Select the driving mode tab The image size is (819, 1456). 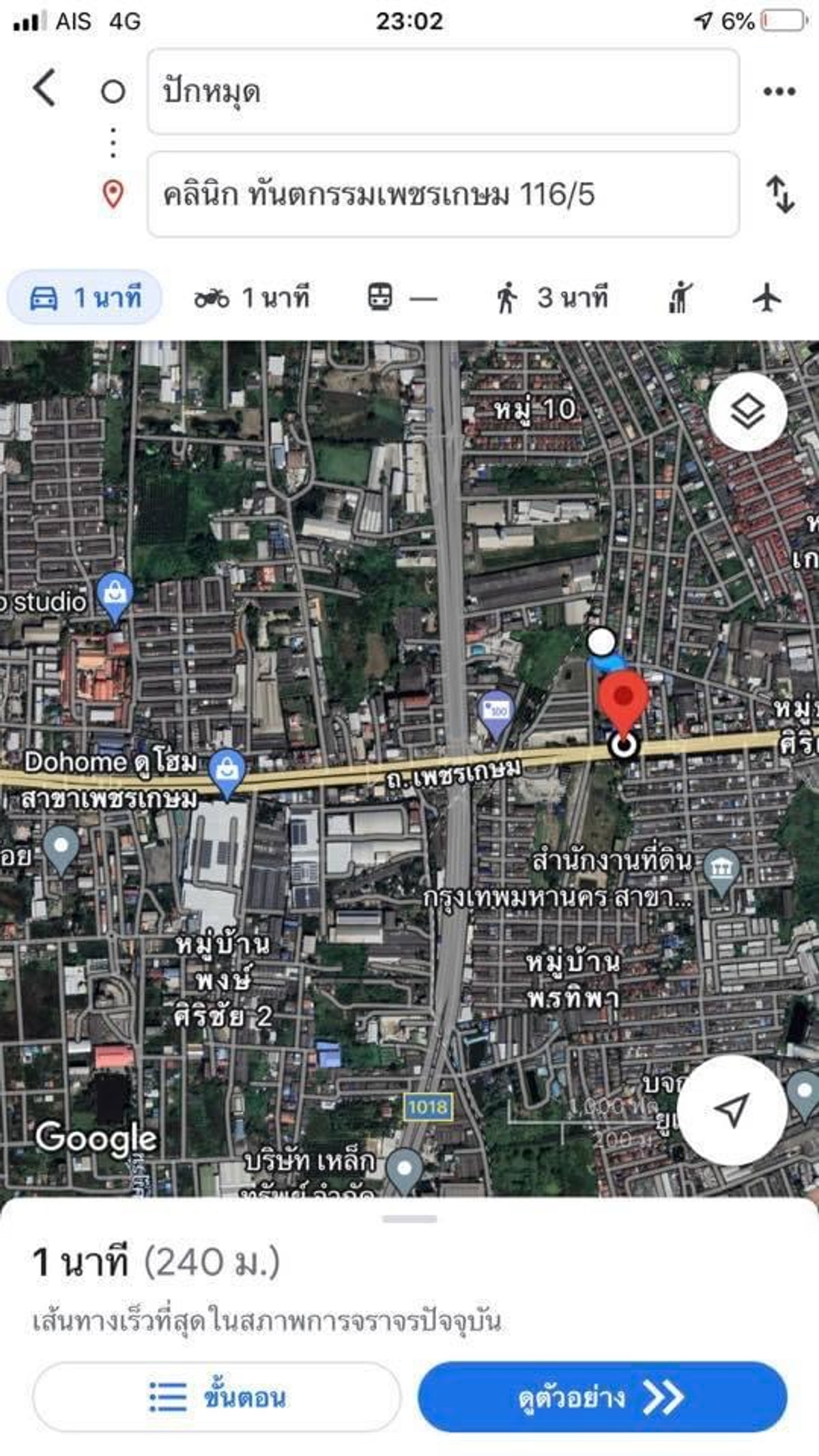(85, 298)
